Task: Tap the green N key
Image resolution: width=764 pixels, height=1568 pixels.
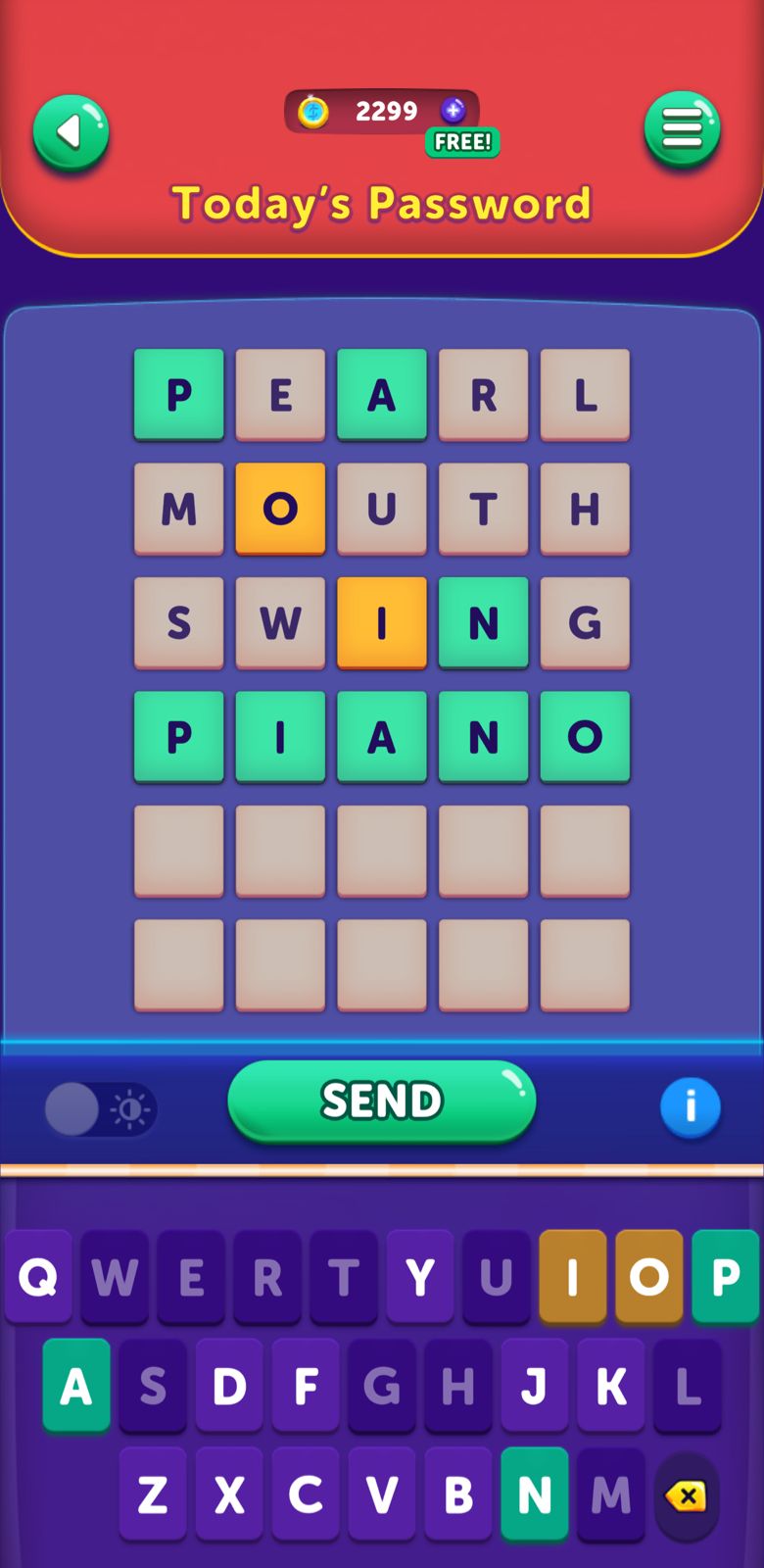Action: pos(534,1495)
